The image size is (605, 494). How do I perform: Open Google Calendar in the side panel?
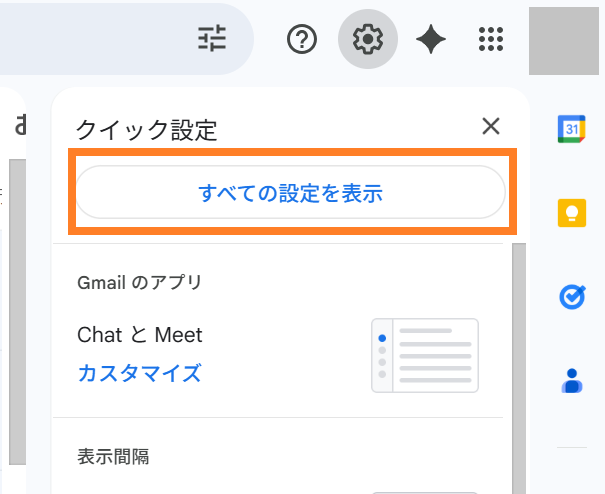pos(571,129)
